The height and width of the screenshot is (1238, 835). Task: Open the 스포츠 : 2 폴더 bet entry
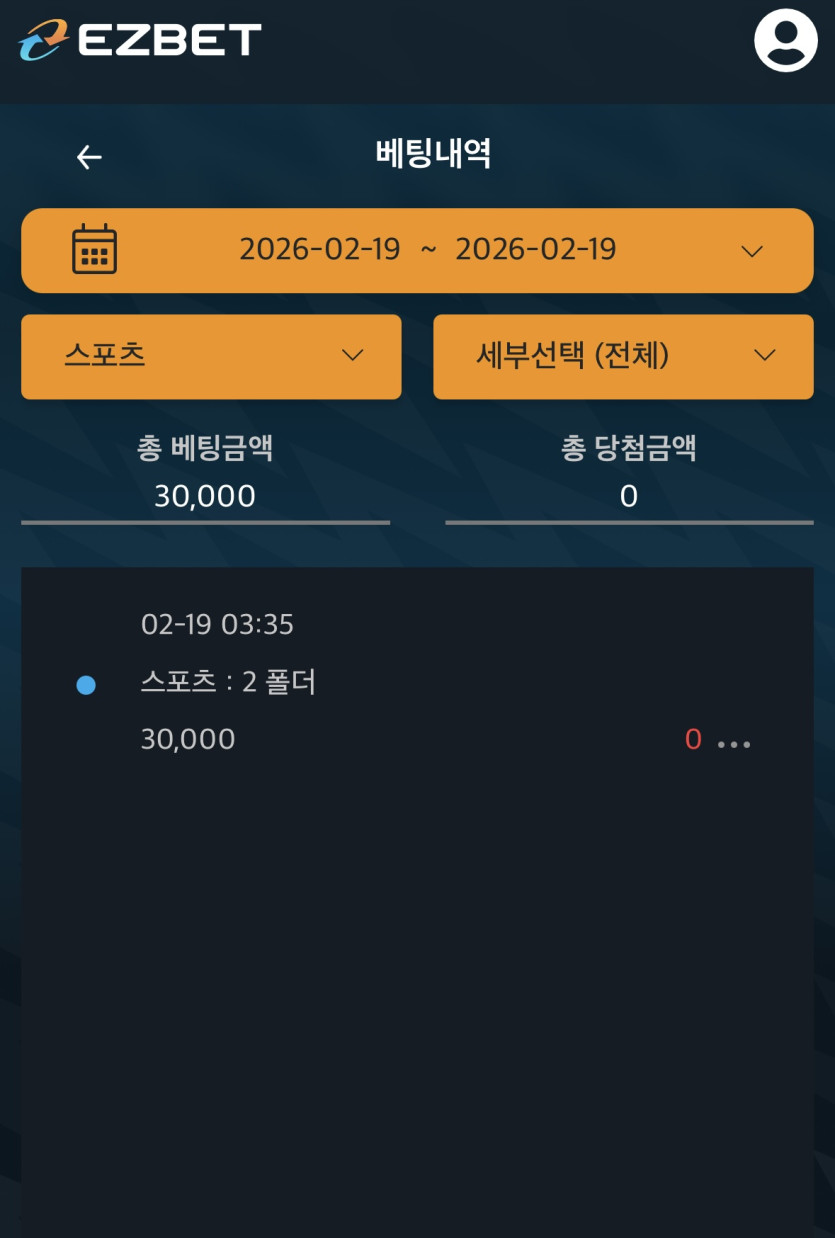coord(228,683)
